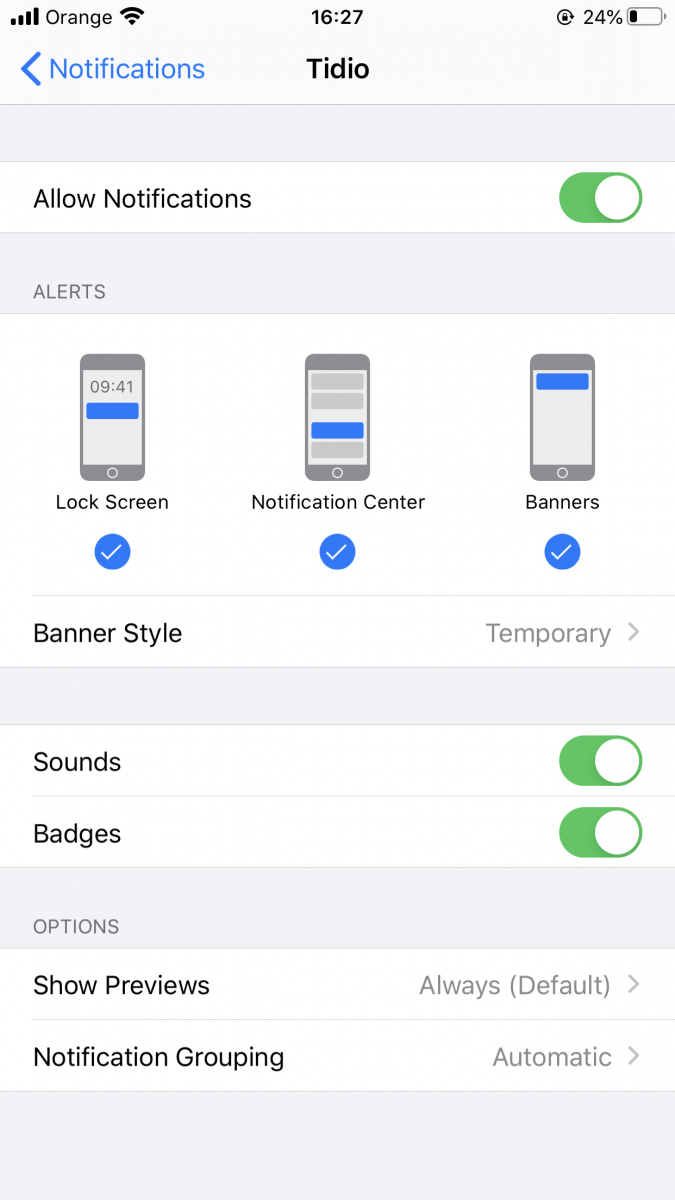675x1200 pixels.
Task: Open Notification Grouping setting
Action: pyautogui.click(x=337, y=1057)
